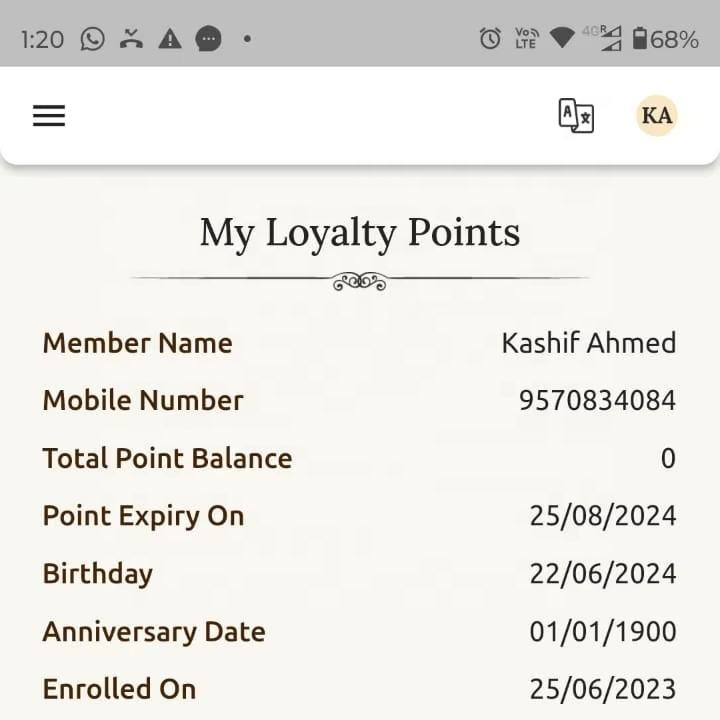Tap the language translate icon
Screen dimensions: 720x720
pos(575,115)
